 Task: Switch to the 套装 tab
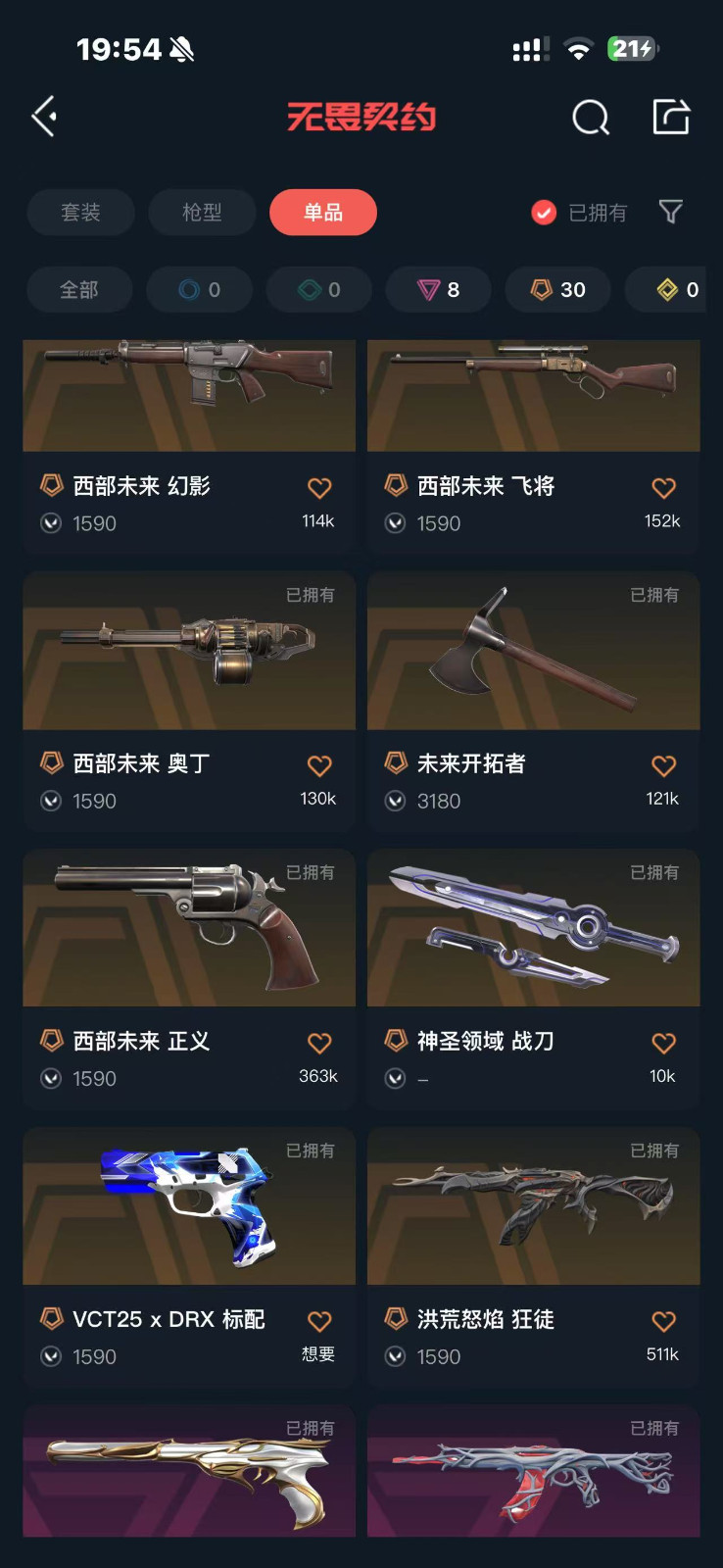pyautogui.click(x=80, y=212)
